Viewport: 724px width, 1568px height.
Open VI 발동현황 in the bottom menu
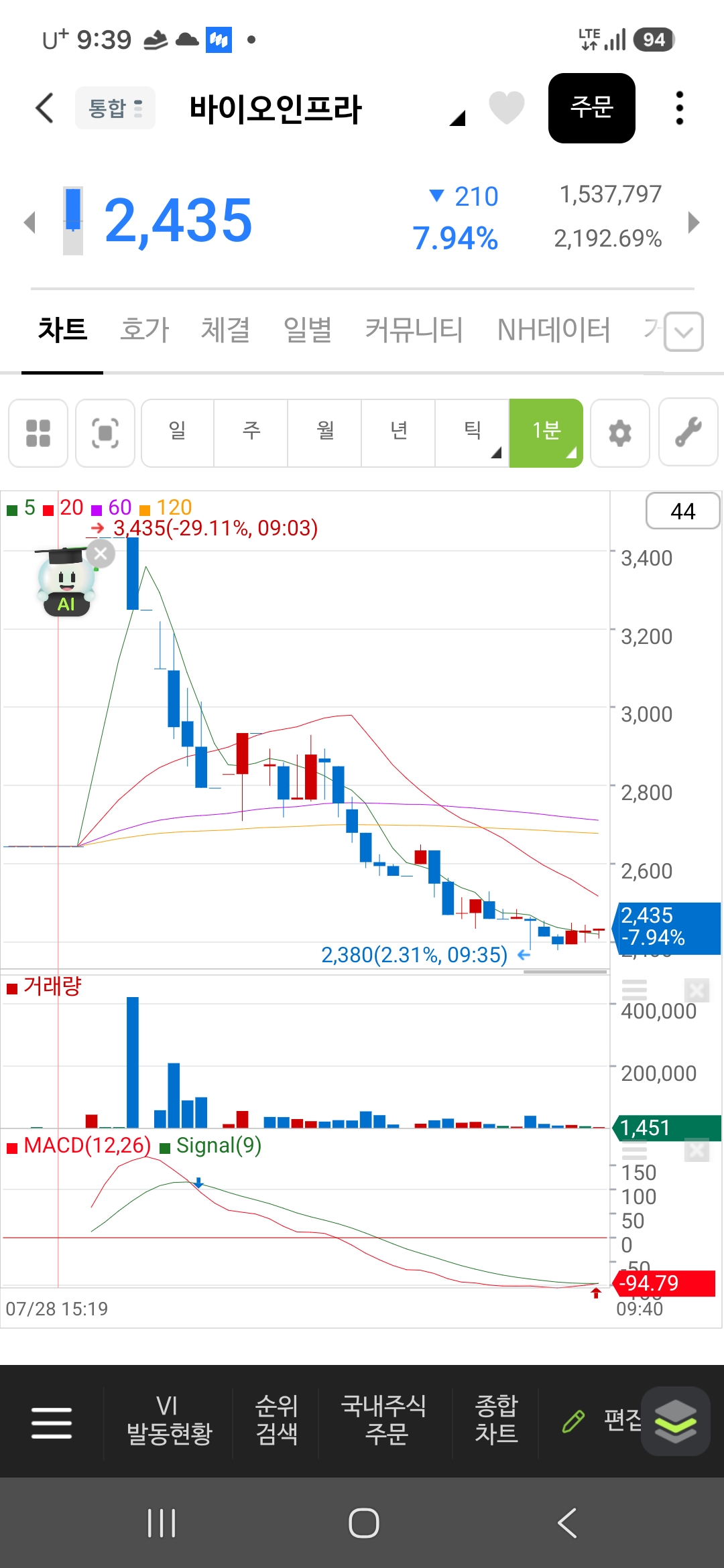point(169,1421)
